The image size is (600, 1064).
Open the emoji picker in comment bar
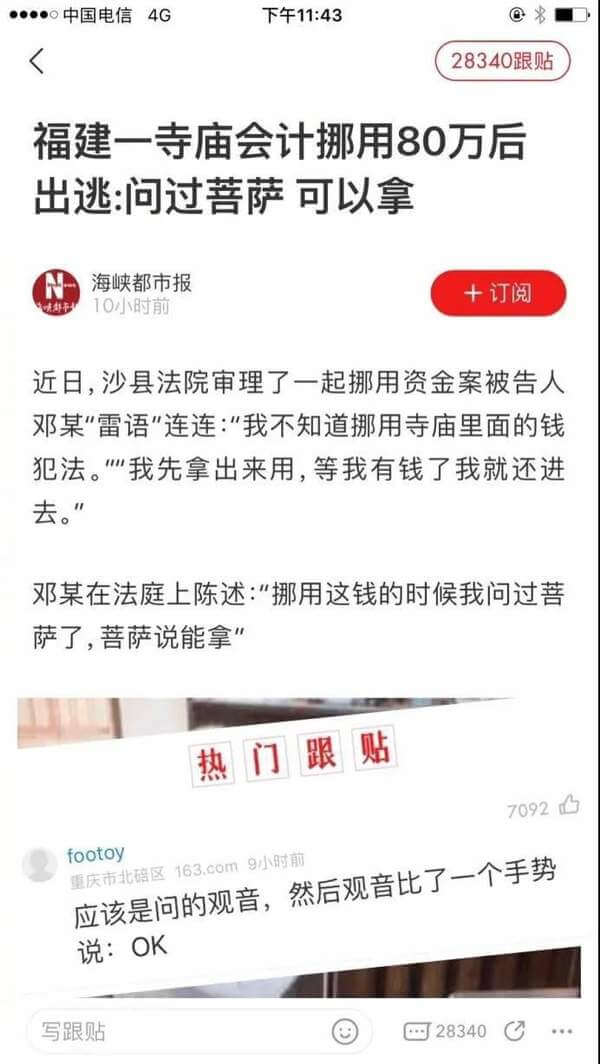(345, 1031)
